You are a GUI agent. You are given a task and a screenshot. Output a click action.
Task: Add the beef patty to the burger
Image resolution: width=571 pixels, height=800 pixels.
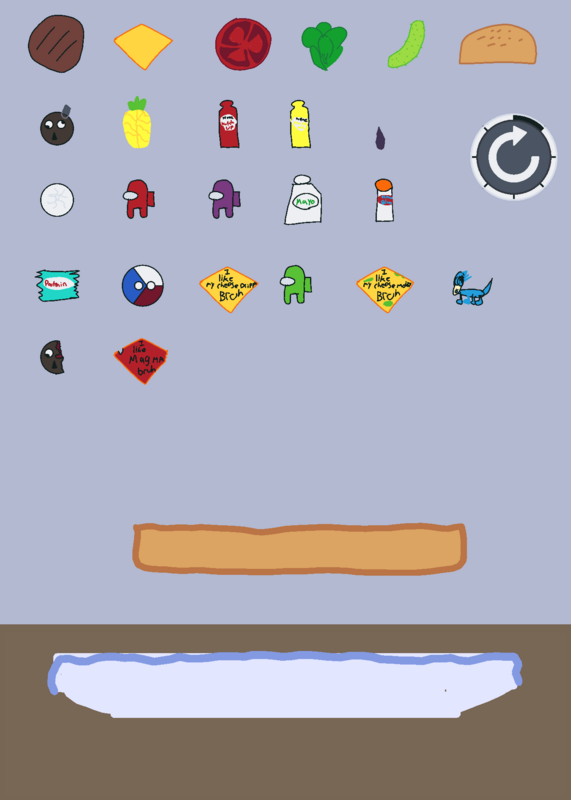pyautogui.click(x=56, y=44)
